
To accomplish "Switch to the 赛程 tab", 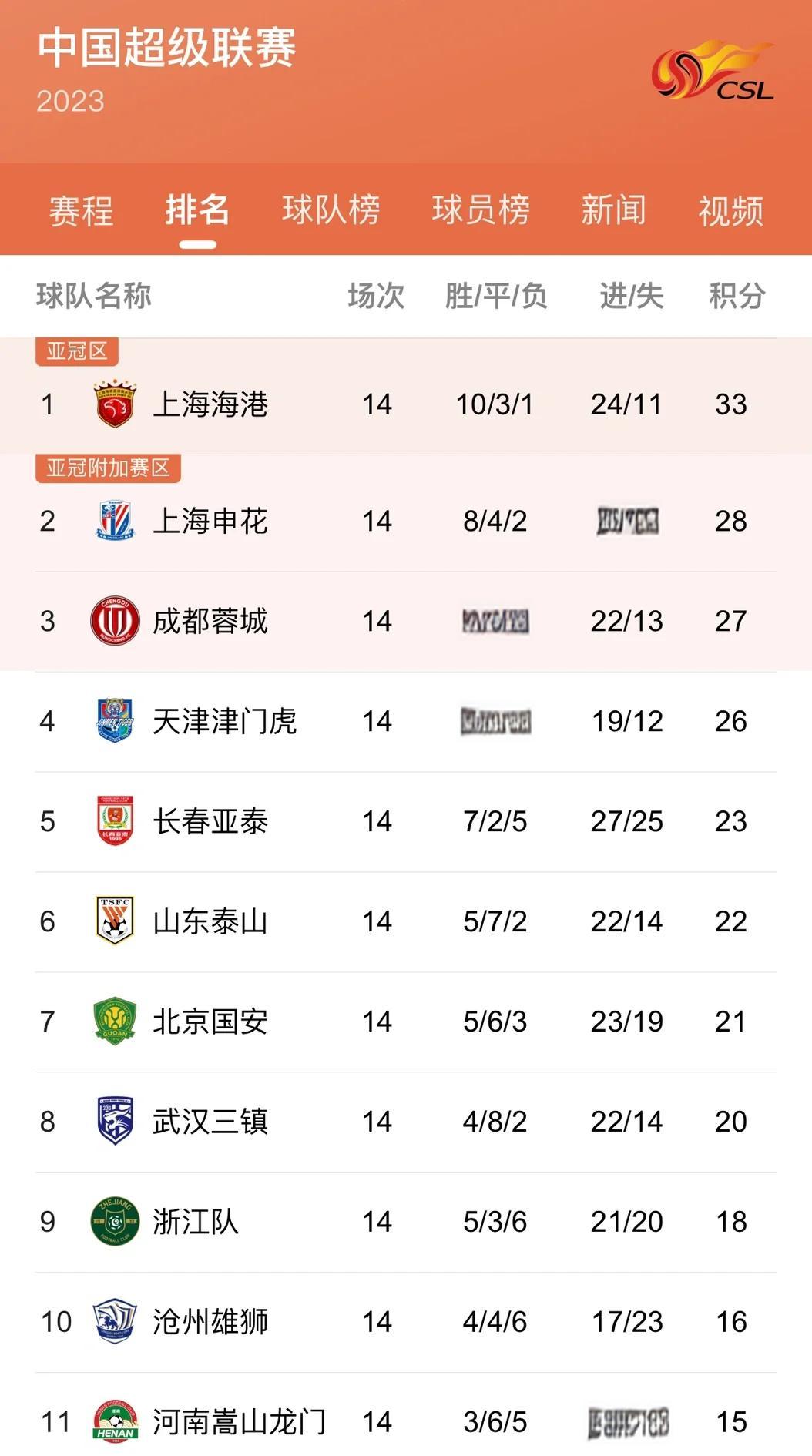I will click(x=81, y=210).
